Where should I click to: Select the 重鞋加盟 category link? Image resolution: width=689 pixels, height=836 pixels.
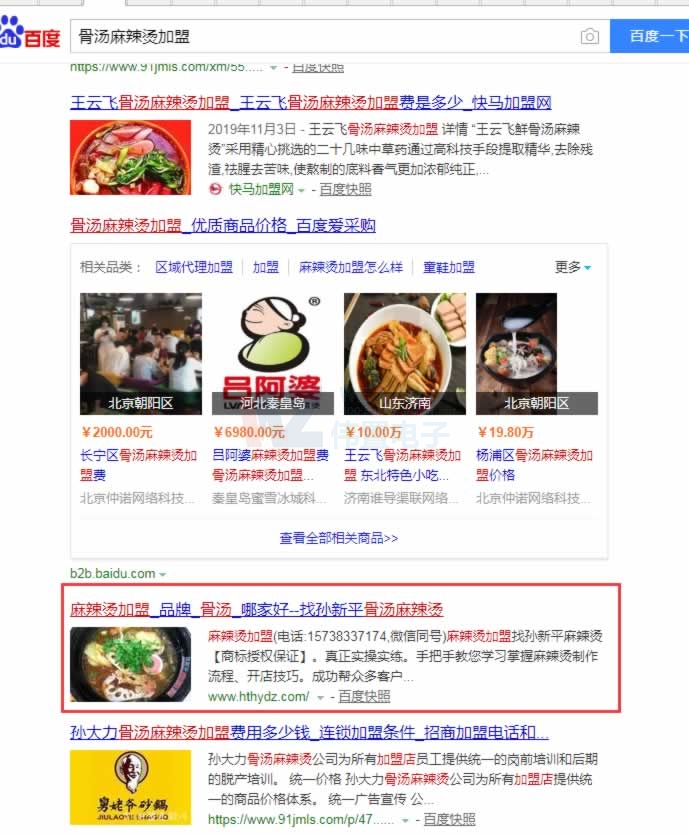click(449, 267)
